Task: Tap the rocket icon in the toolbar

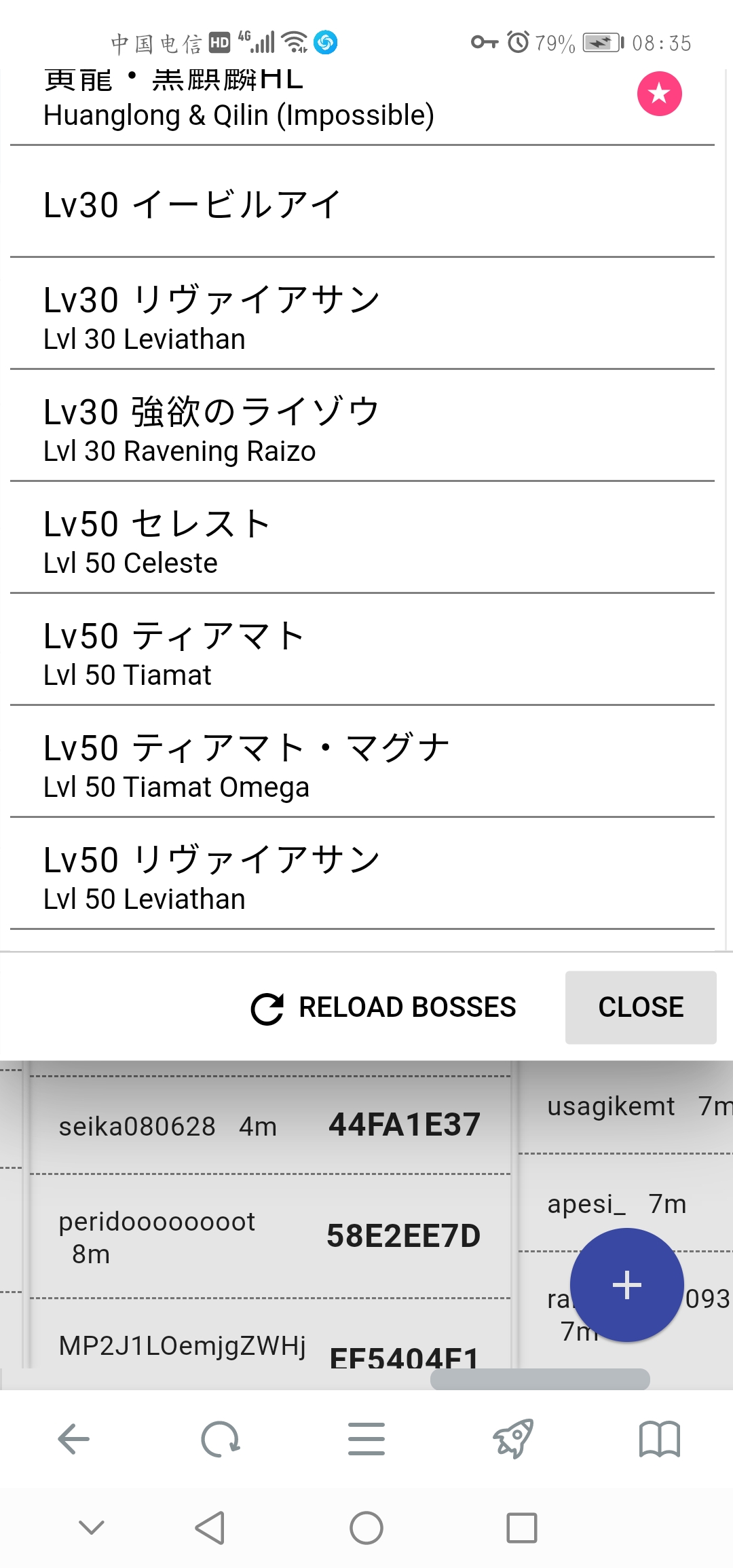Action: click(513, 1439)
